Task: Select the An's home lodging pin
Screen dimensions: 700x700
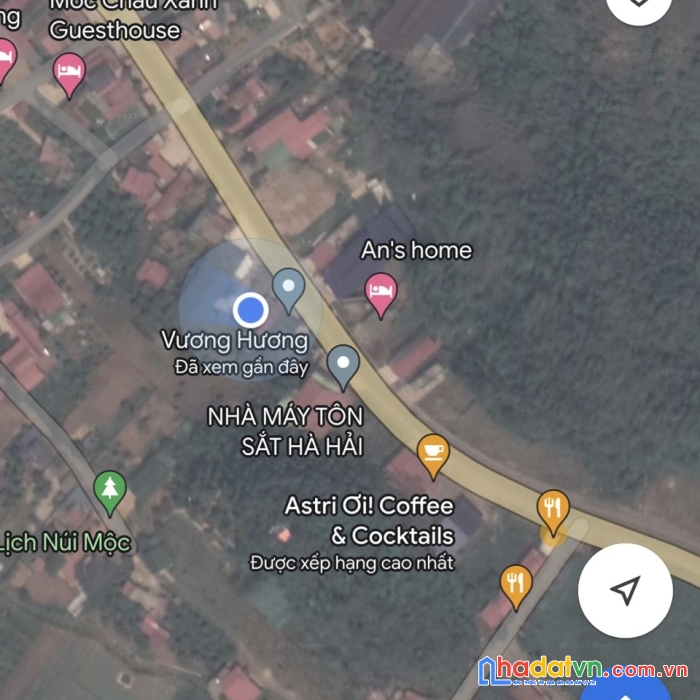Action: coord(380,293)
